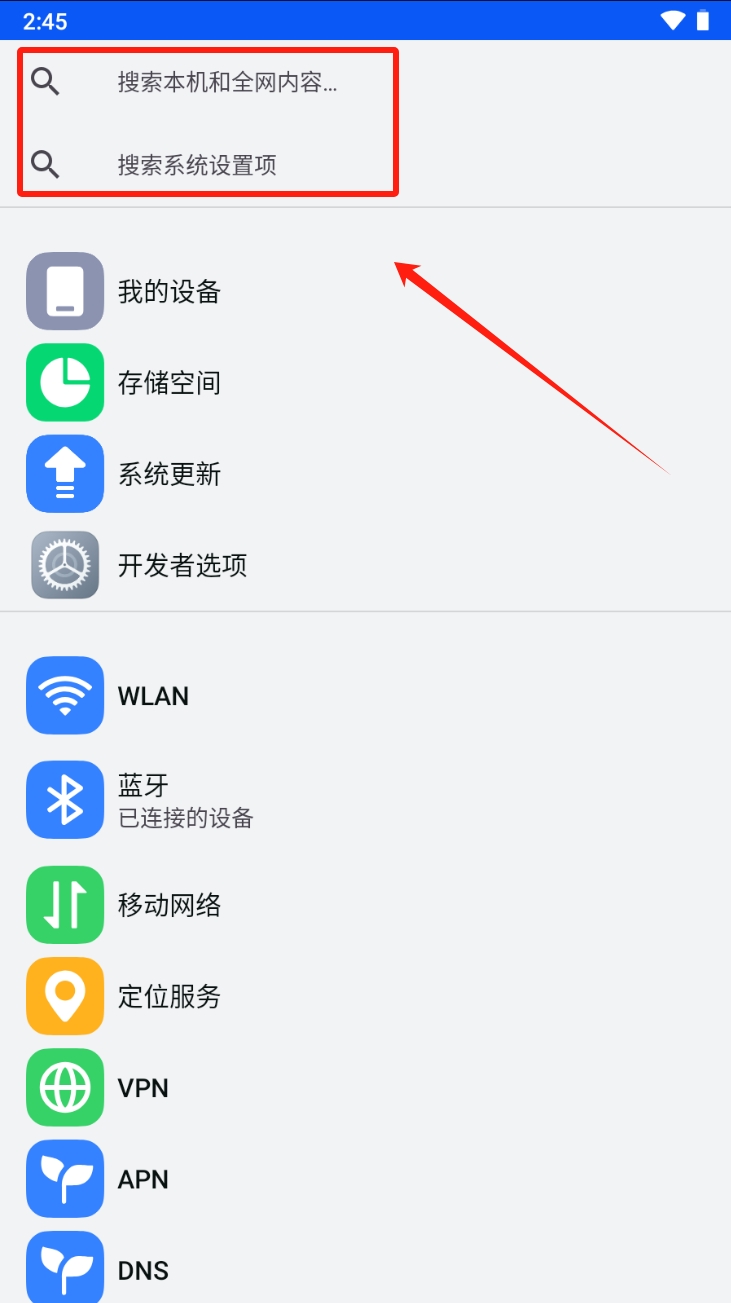Viewport: 731px width, 1303px height.
Task: Select the APN row
Action: point(365,1179)
